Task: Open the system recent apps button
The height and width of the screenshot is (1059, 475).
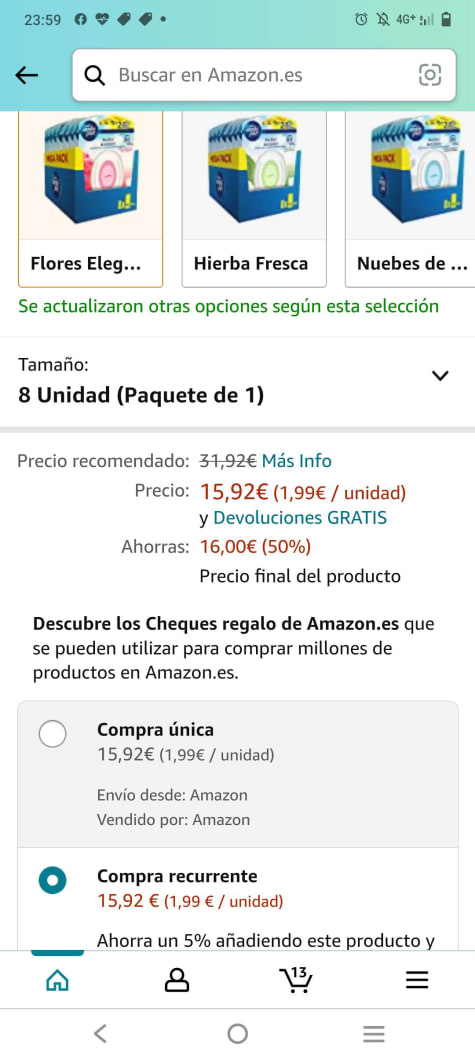Action: click(374, 1033)
